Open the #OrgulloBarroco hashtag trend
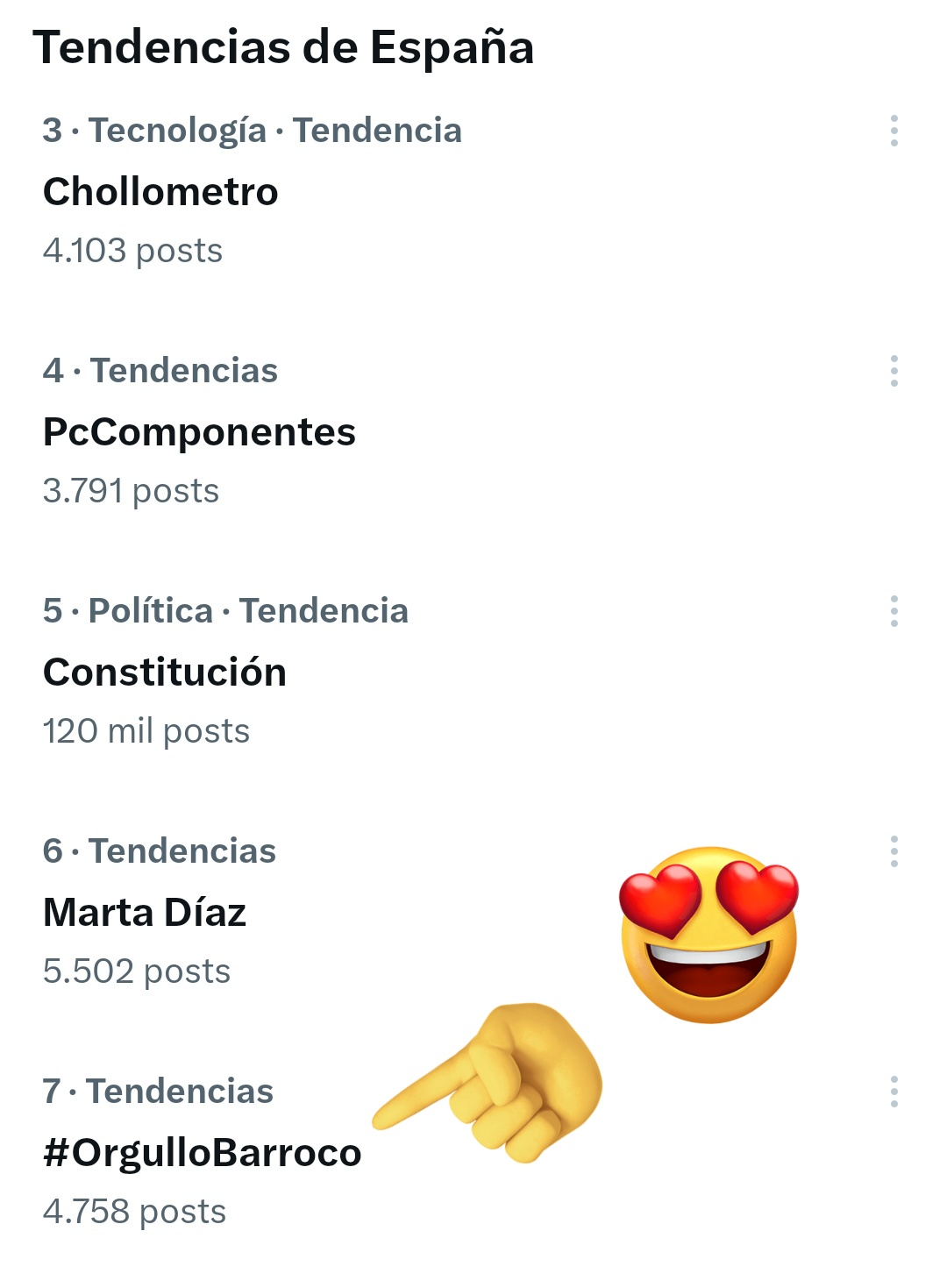The width and height of the screenshot is (947, 1288). click(203, 1153)
